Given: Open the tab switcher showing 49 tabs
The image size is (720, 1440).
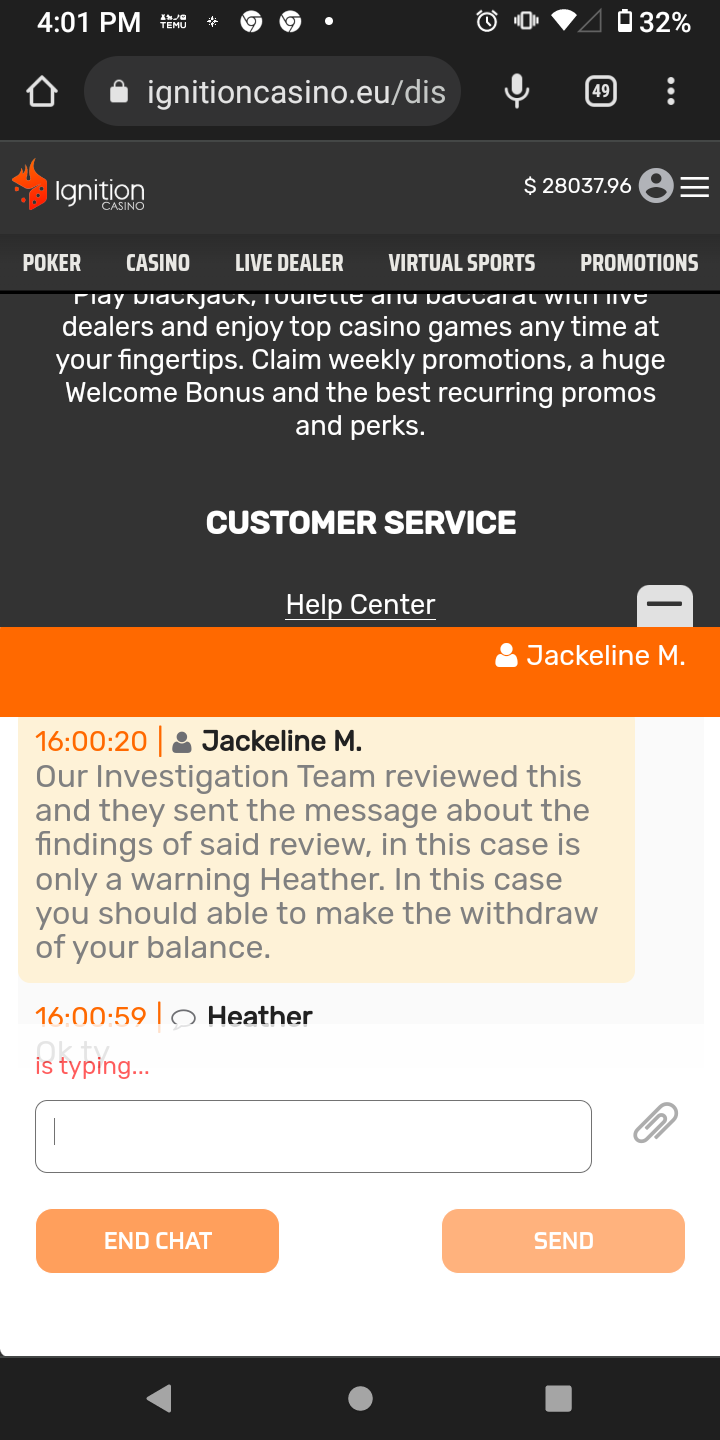Looking at the screenshot, I should point(600,92).
